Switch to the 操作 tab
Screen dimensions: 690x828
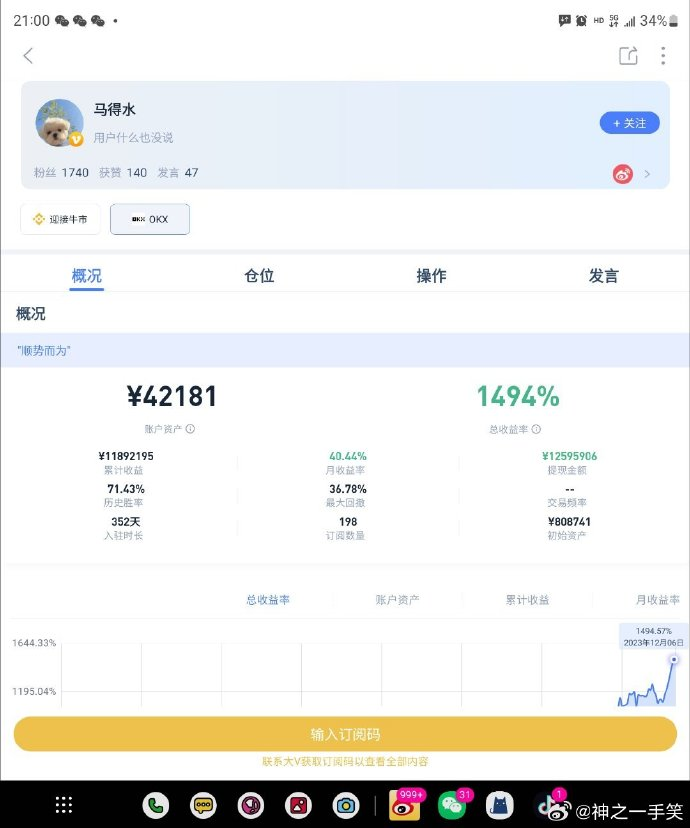point(431,276)
